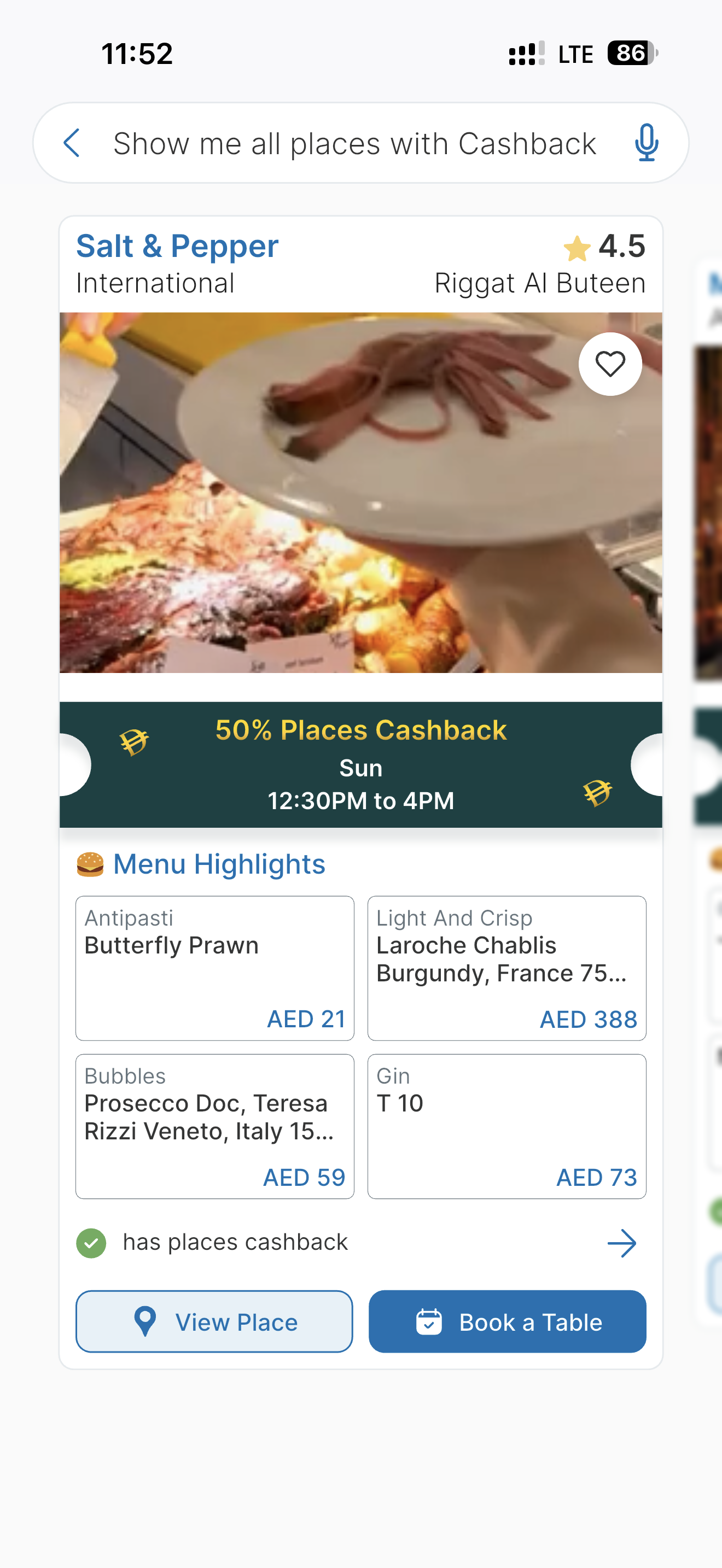Favorite Salt & Pepper with the heart icon

point(609,364)
